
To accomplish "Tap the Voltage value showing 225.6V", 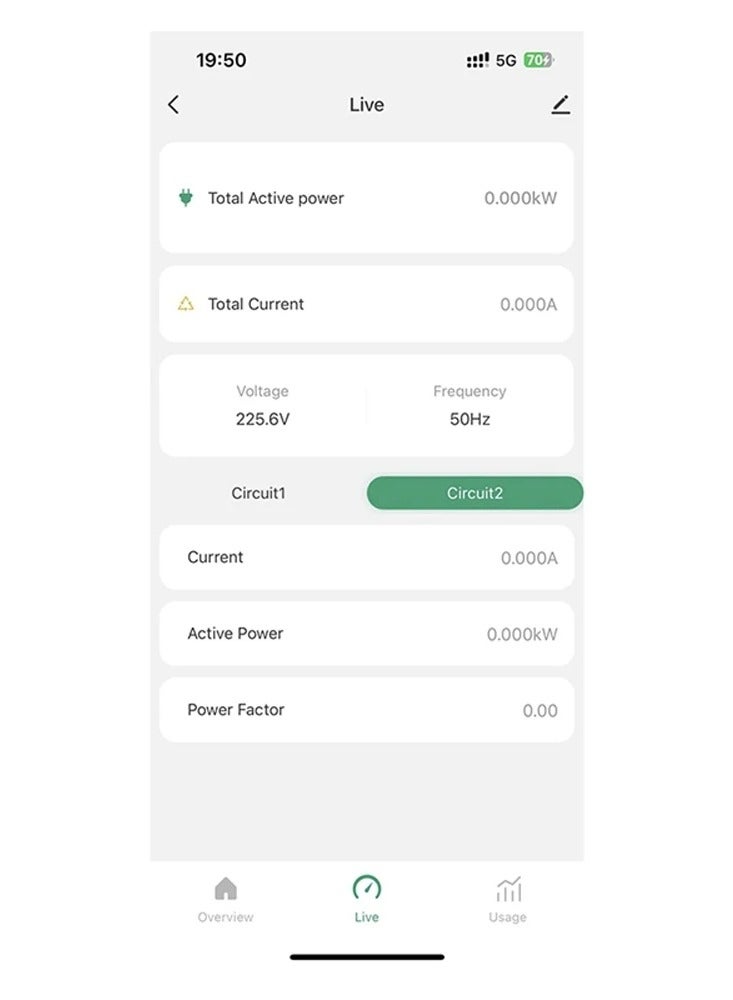I will click(262, 420).
